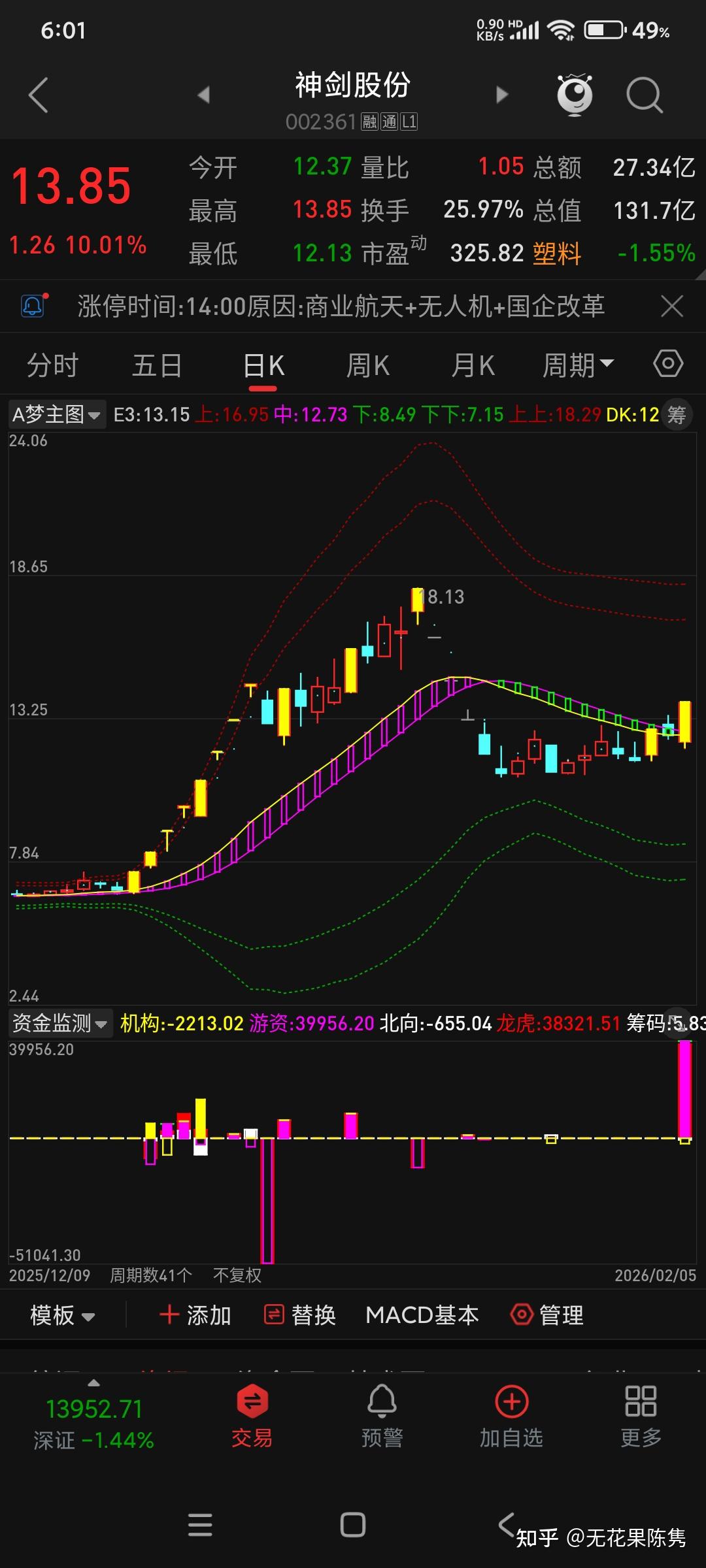Dismiss the limit-up notice with the X

[672, 306]
